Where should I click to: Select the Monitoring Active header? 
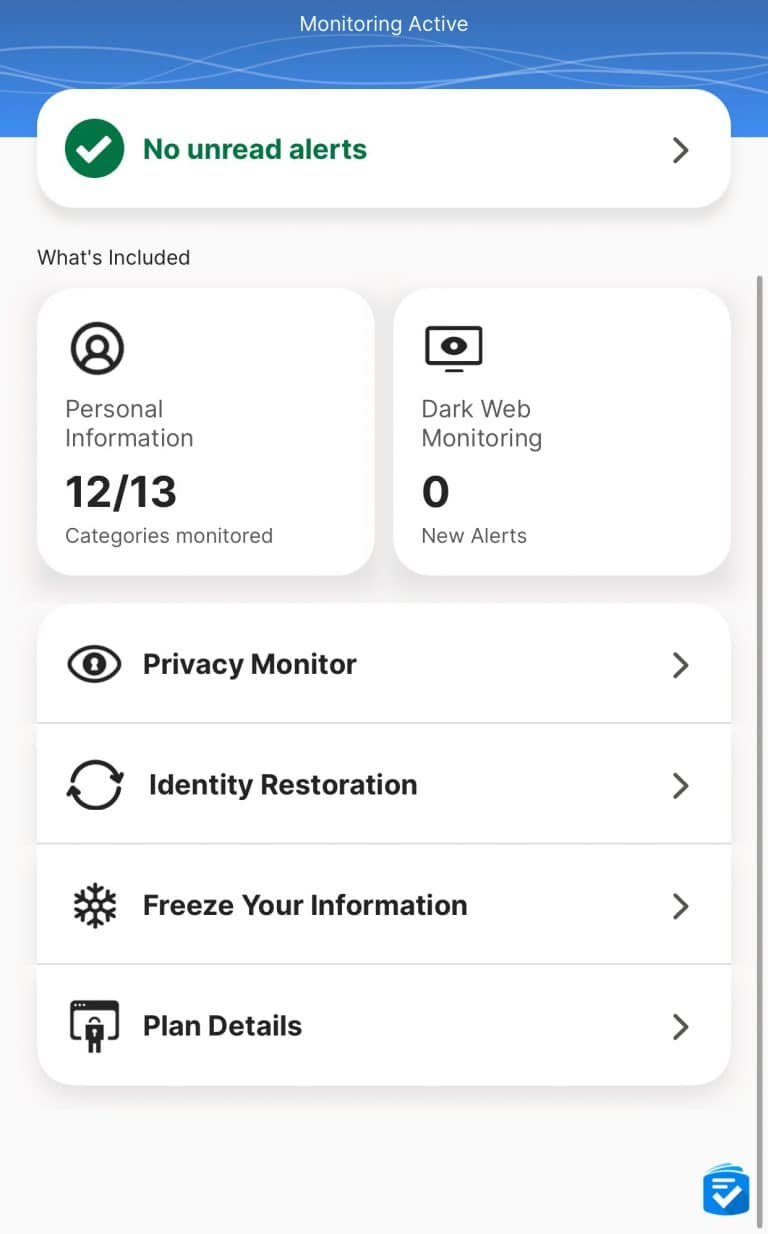coord(383,24)
